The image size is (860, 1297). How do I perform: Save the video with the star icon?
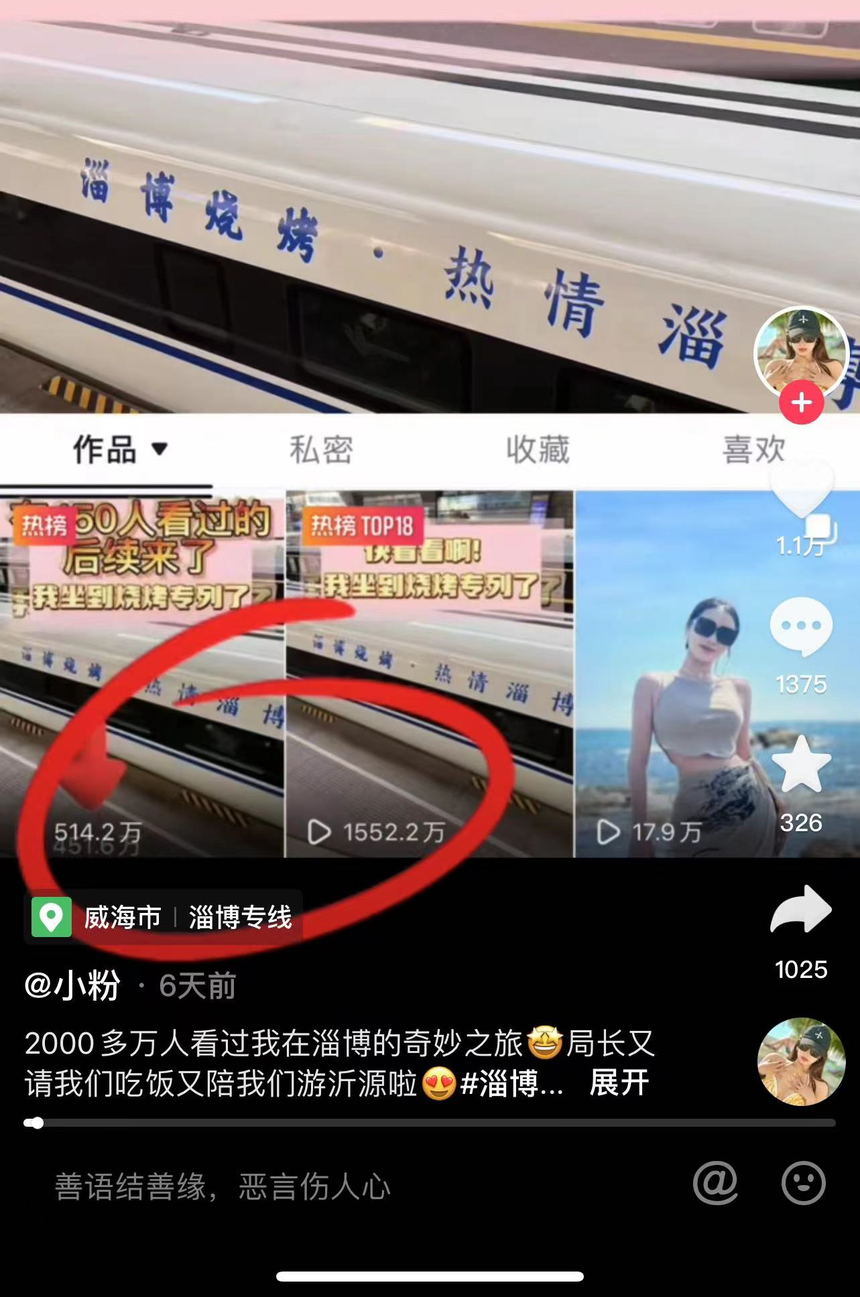click(801, 765)
